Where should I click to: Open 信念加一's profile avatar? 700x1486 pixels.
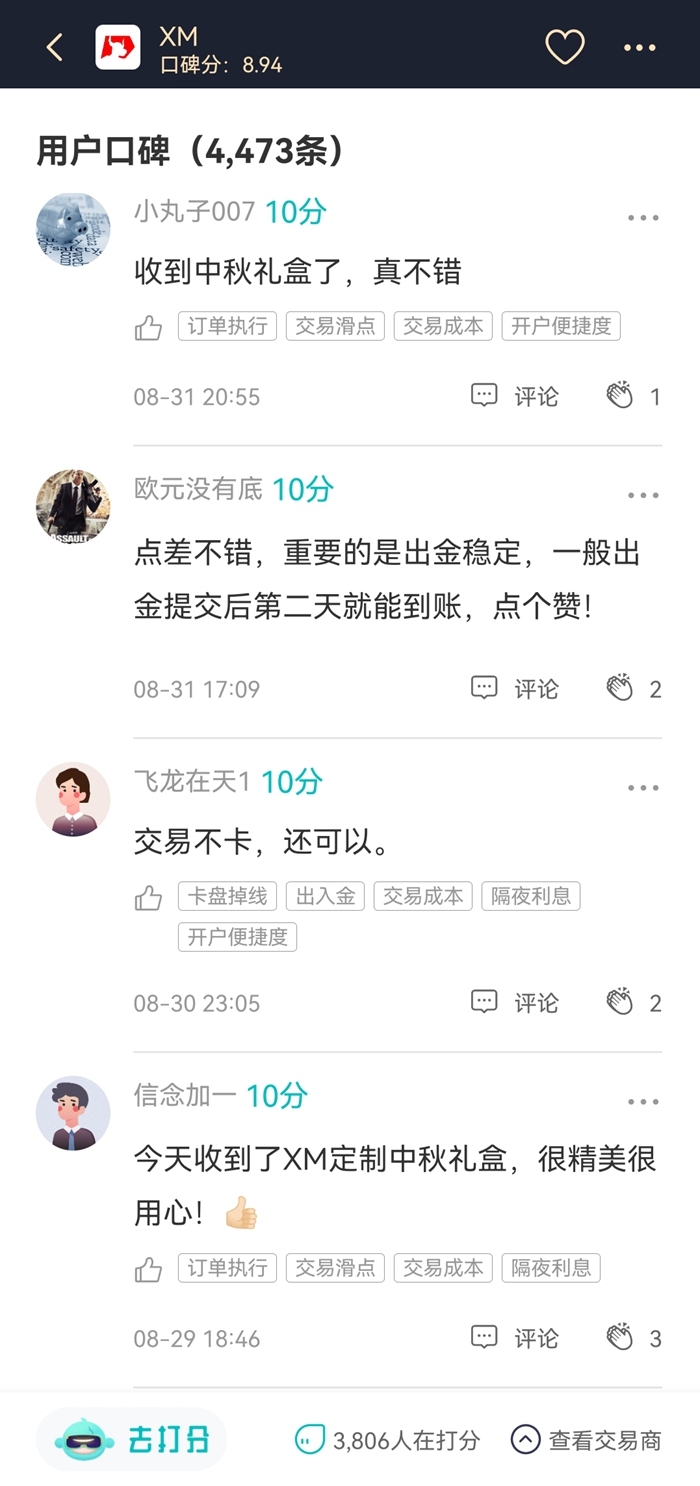click(73, 1113)
